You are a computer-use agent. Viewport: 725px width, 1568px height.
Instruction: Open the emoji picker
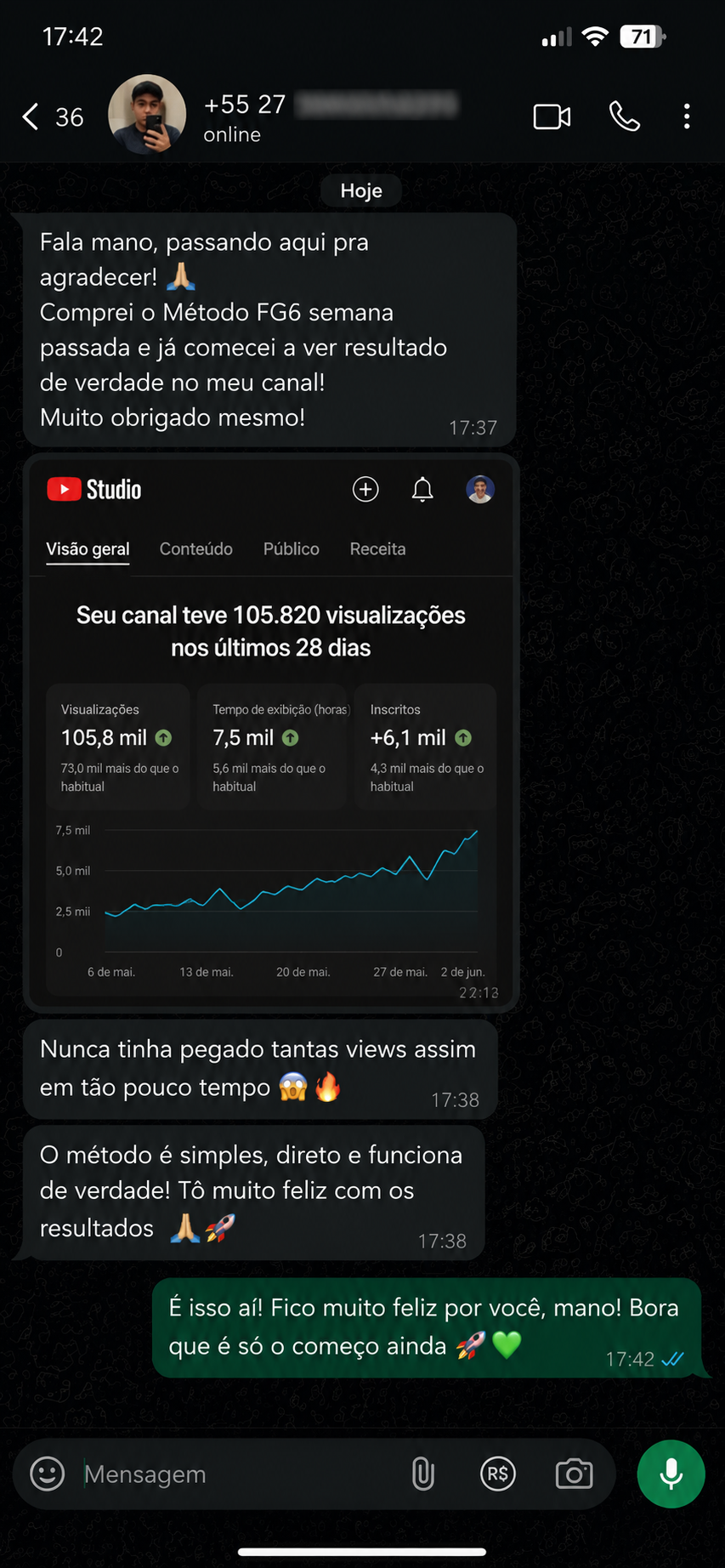pyautogui.click(x=48, y=1474)
